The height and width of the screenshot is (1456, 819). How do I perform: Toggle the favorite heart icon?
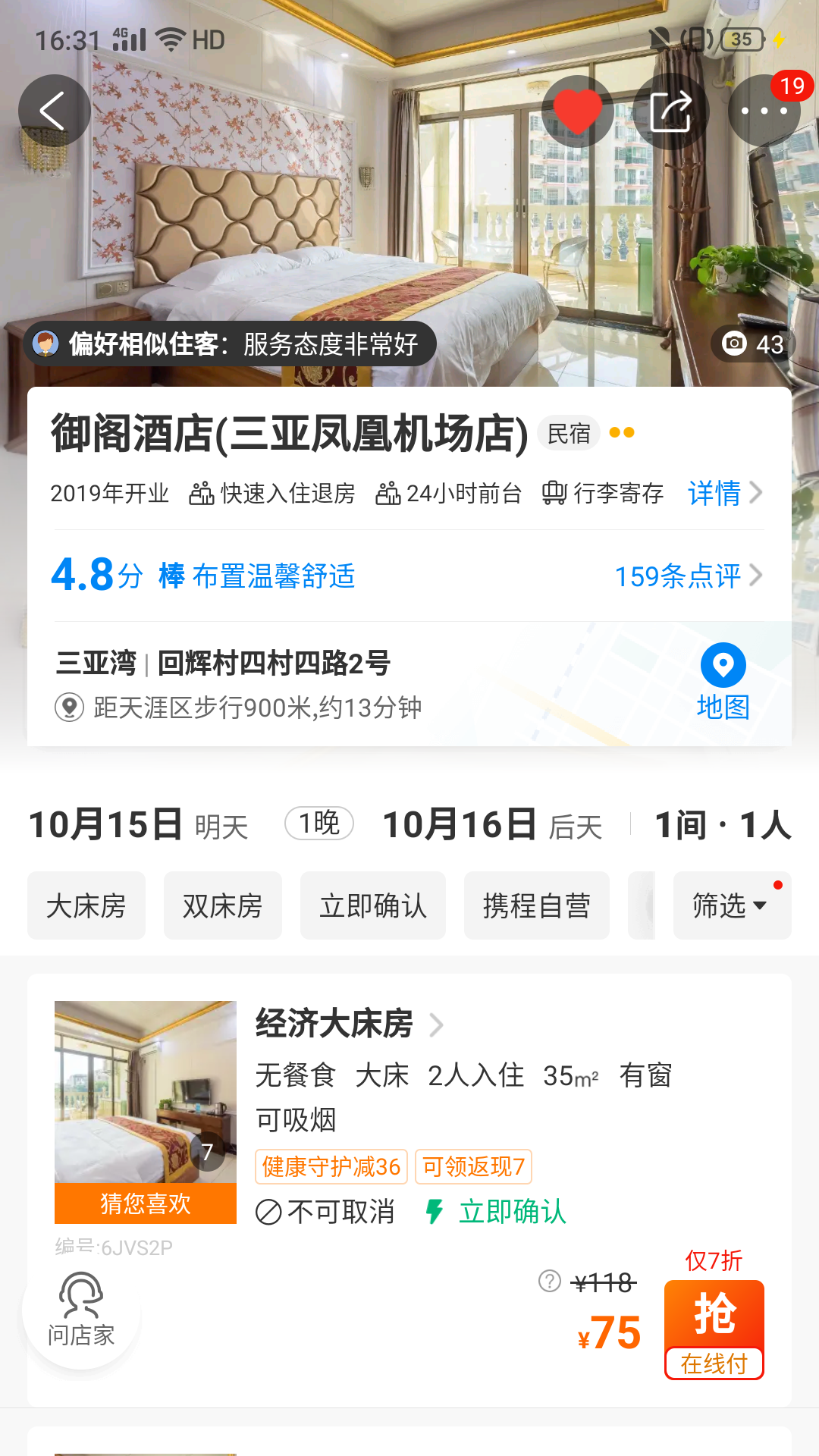[578, 111]
